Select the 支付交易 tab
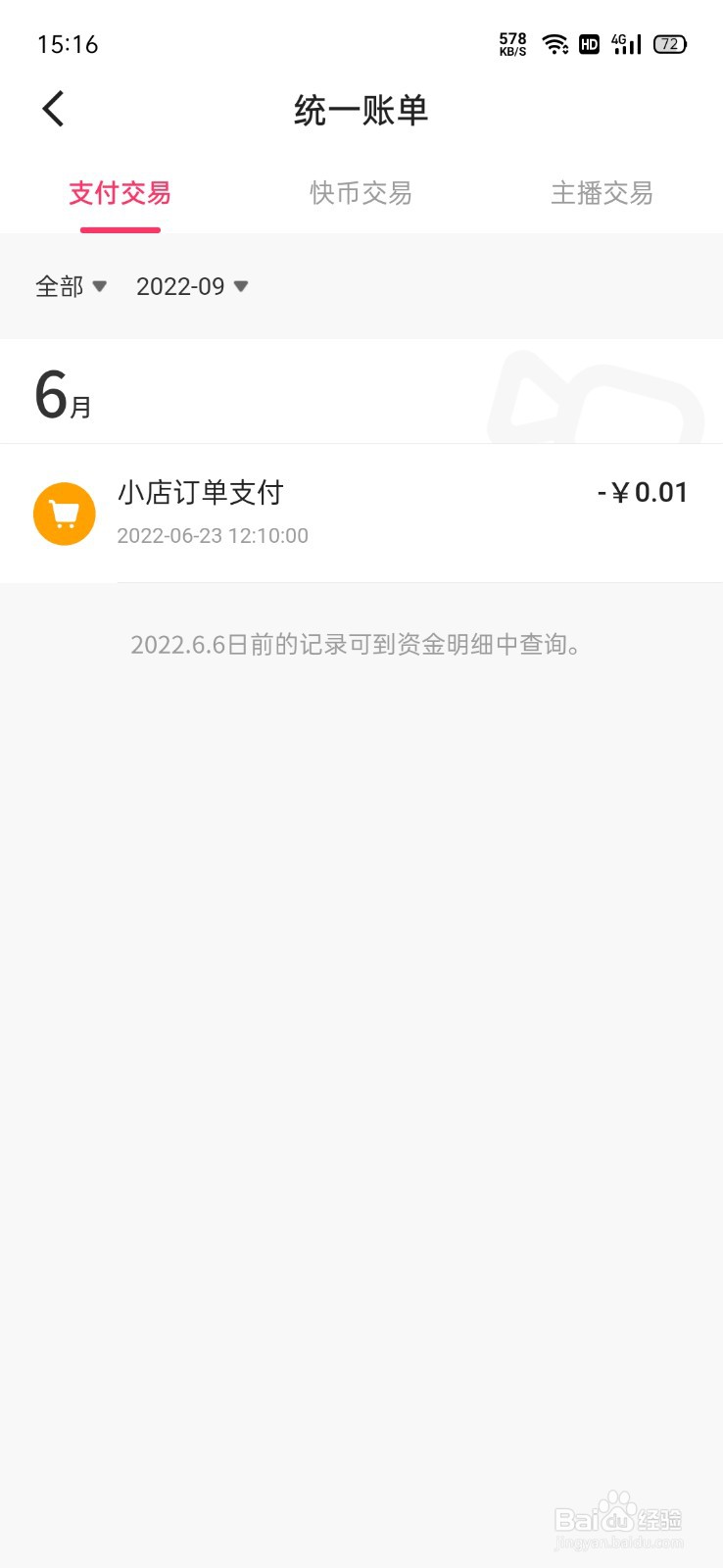 120,193
